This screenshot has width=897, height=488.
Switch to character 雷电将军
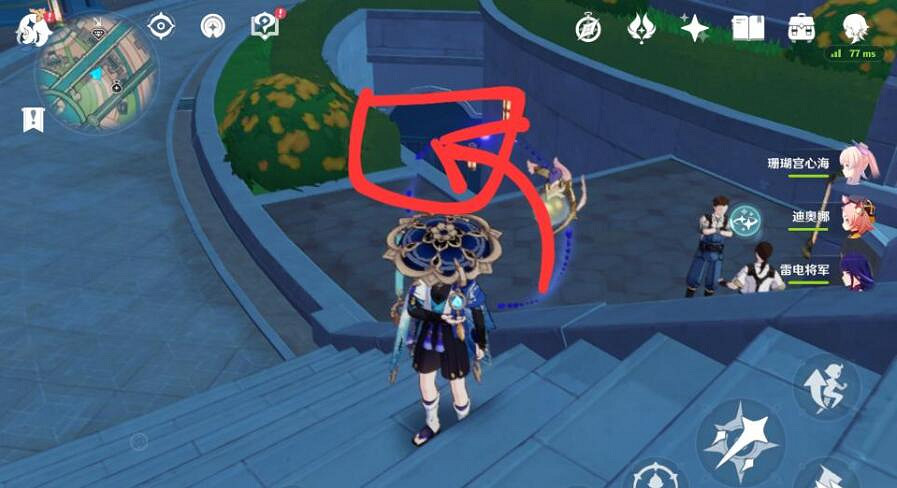[x=855, y=270]
